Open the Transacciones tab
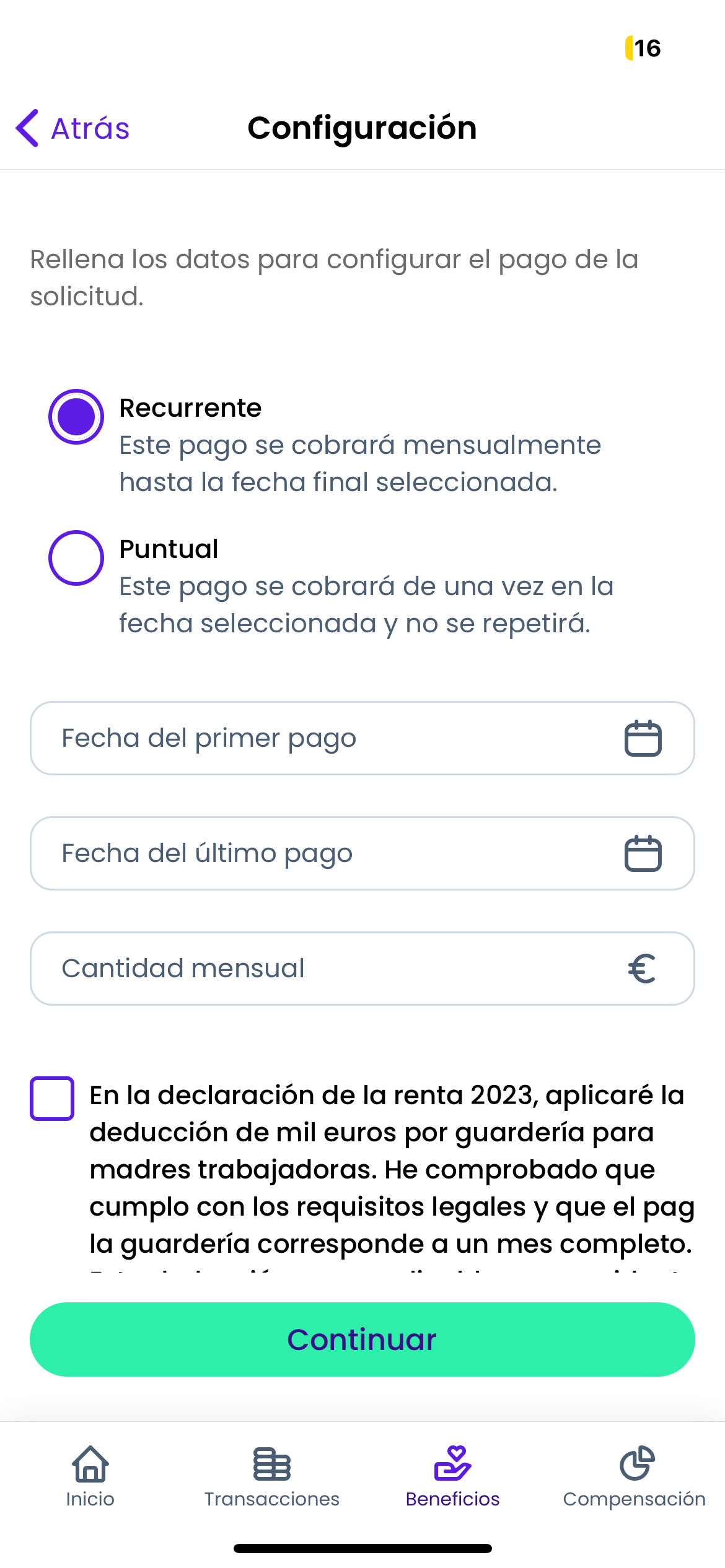The width and height of the screenshot is (725, 1568). click(272, 1476)
